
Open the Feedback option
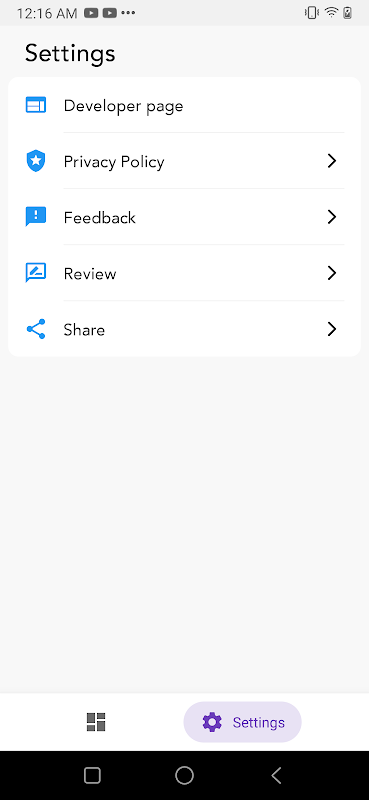(184, 217)
